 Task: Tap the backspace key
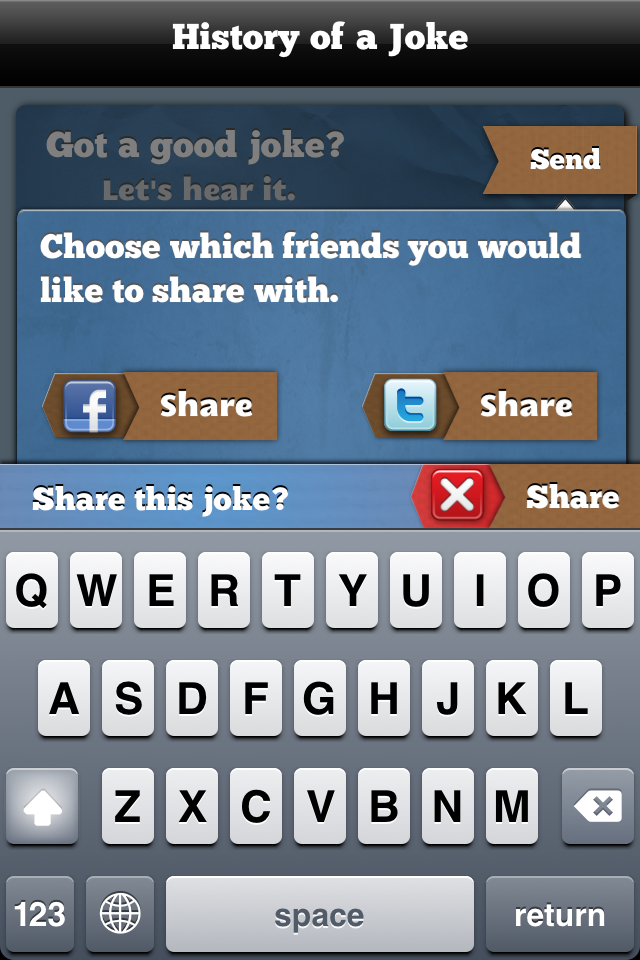[598, 806]
